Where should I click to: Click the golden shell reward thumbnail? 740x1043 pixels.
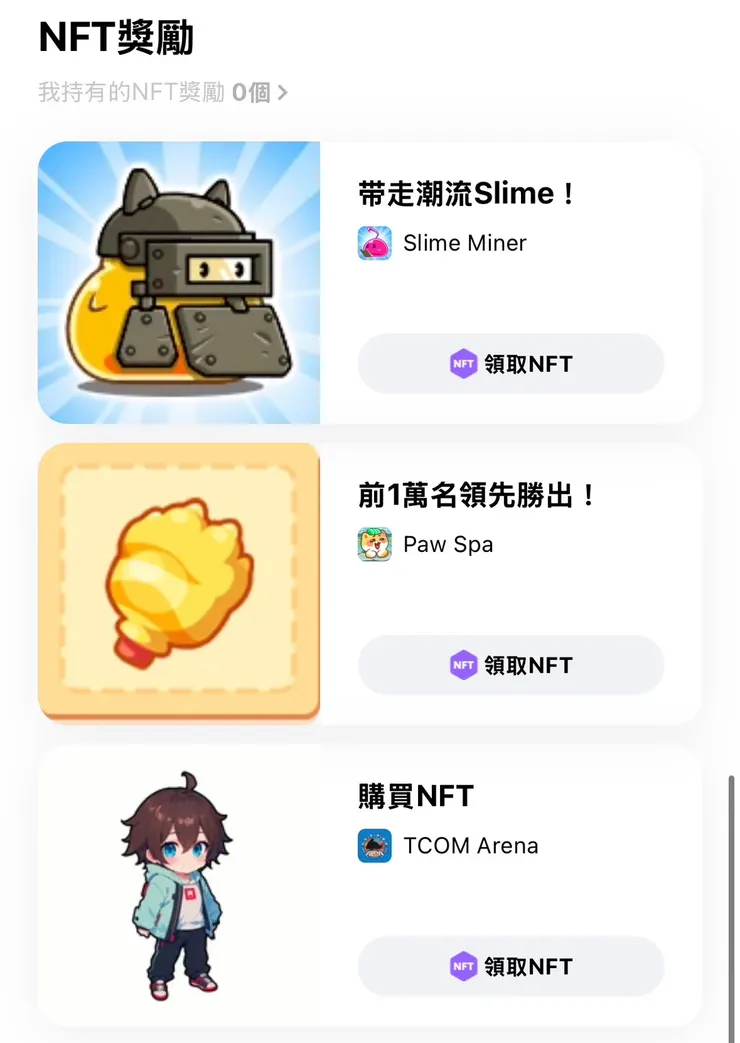pos(178,582)
